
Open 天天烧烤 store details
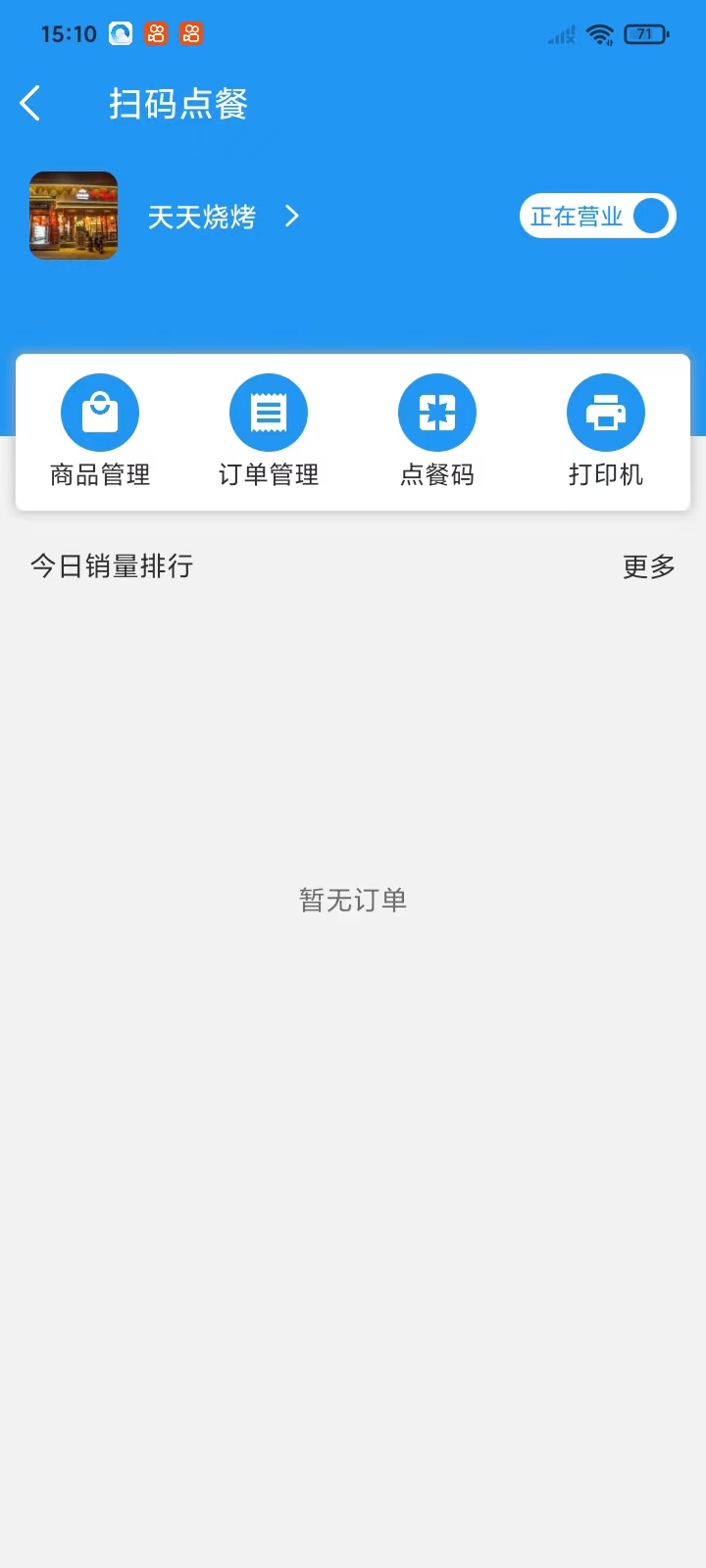[x=223, y=217]
